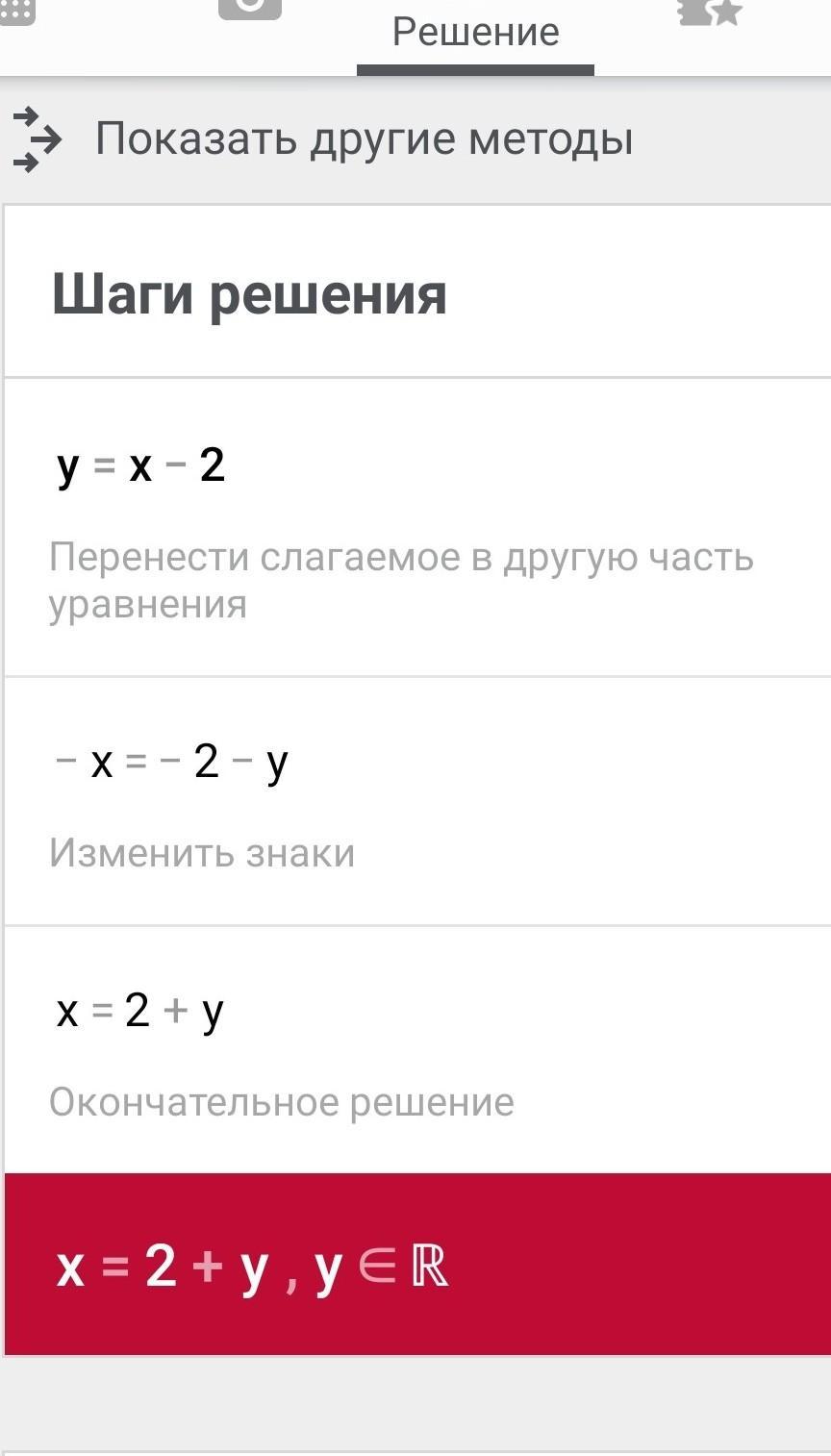Switch to the Решение tab
831x1456 pixels.
click(475, 34)
